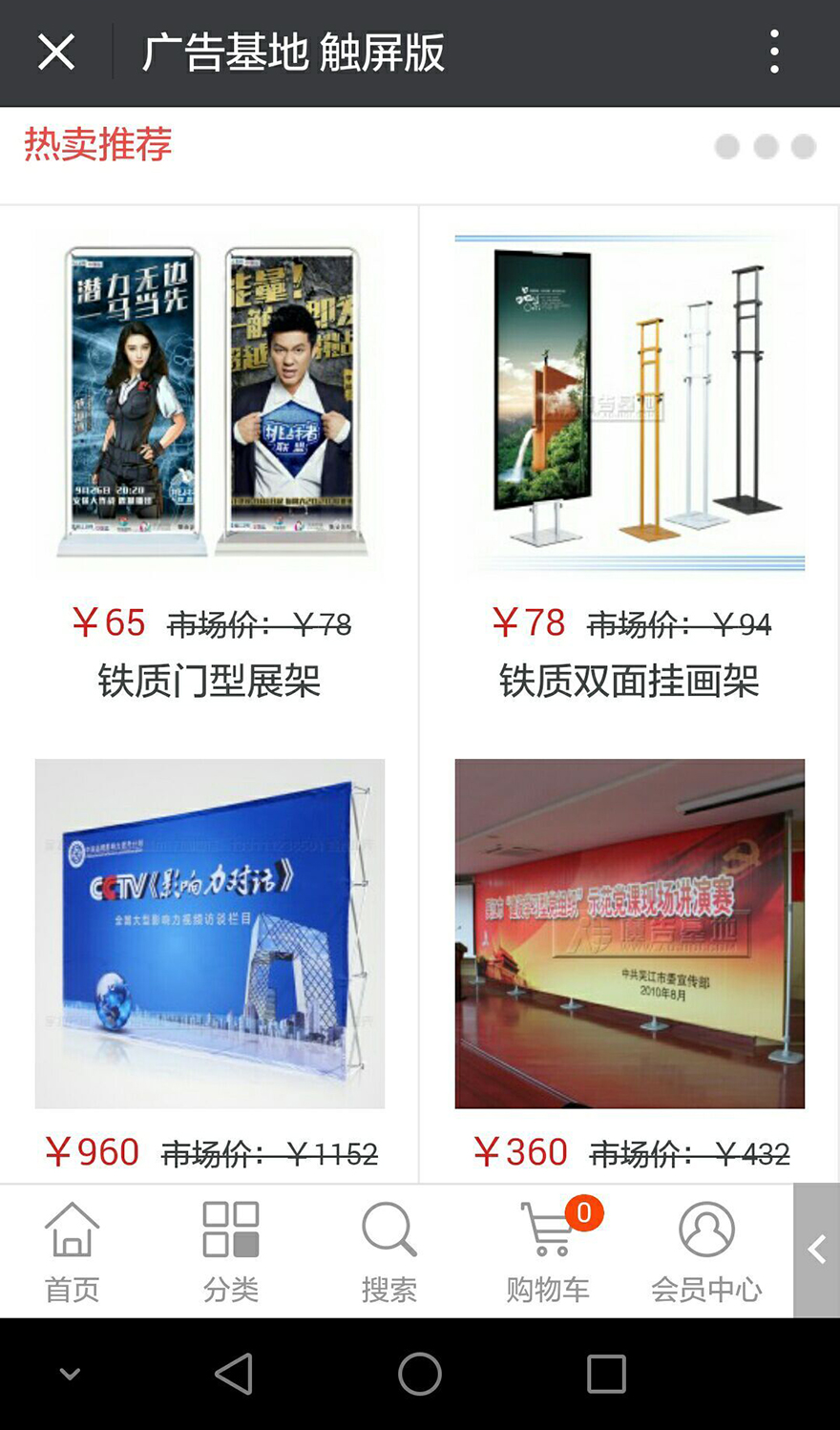Open the 搜索 search tab
840x1430 pixels.
point(388,1252)
